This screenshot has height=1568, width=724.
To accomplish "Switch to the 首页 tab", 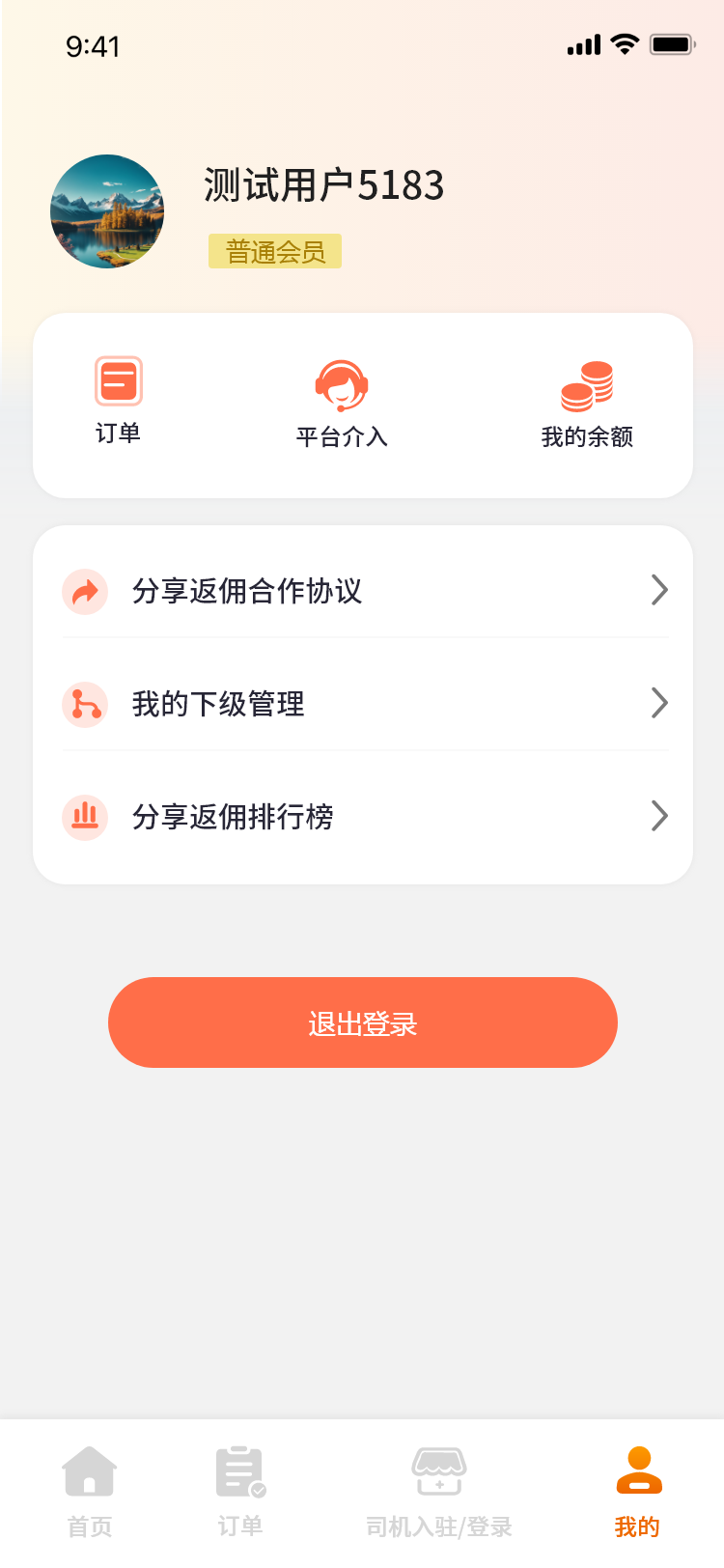I will 90,1492.
